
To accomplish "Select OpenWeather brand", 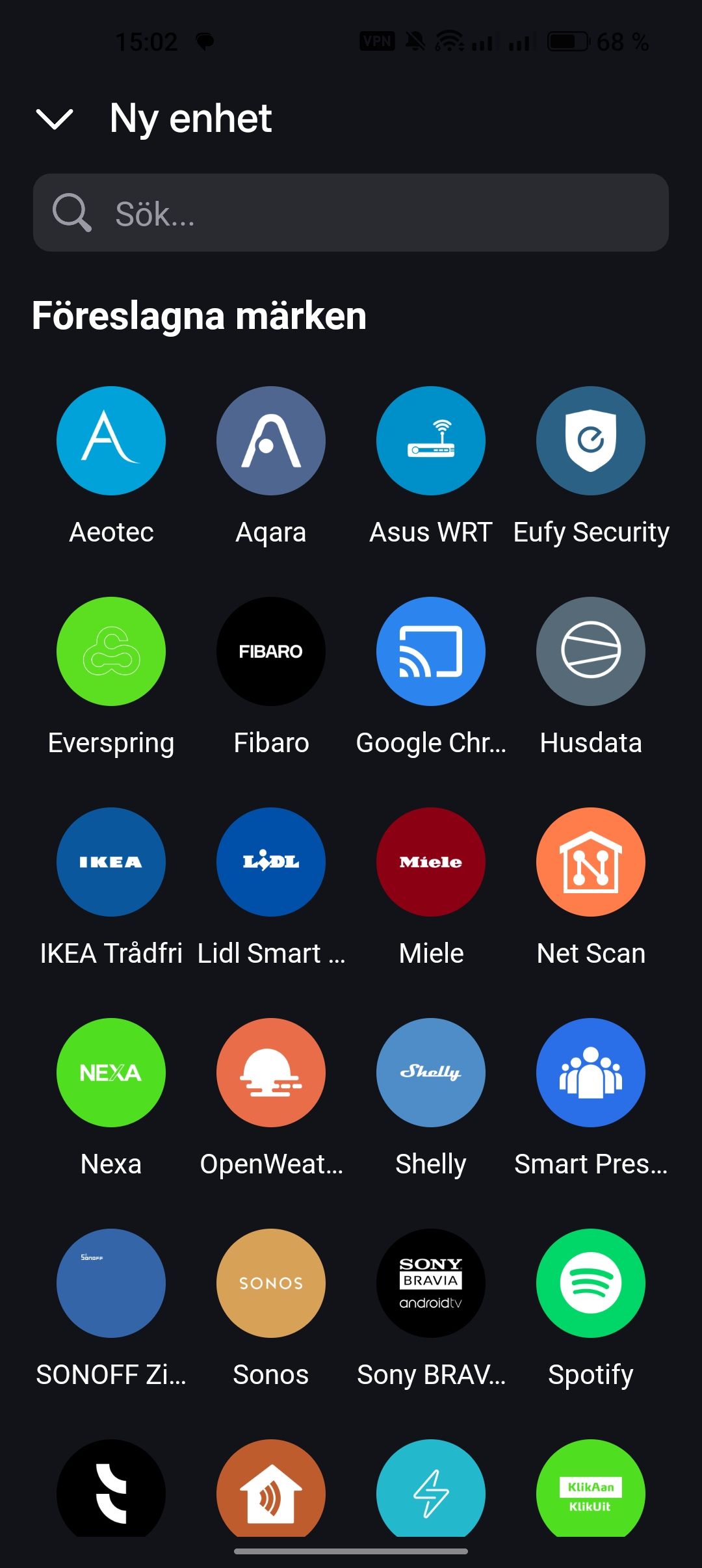I will 271,1073.
